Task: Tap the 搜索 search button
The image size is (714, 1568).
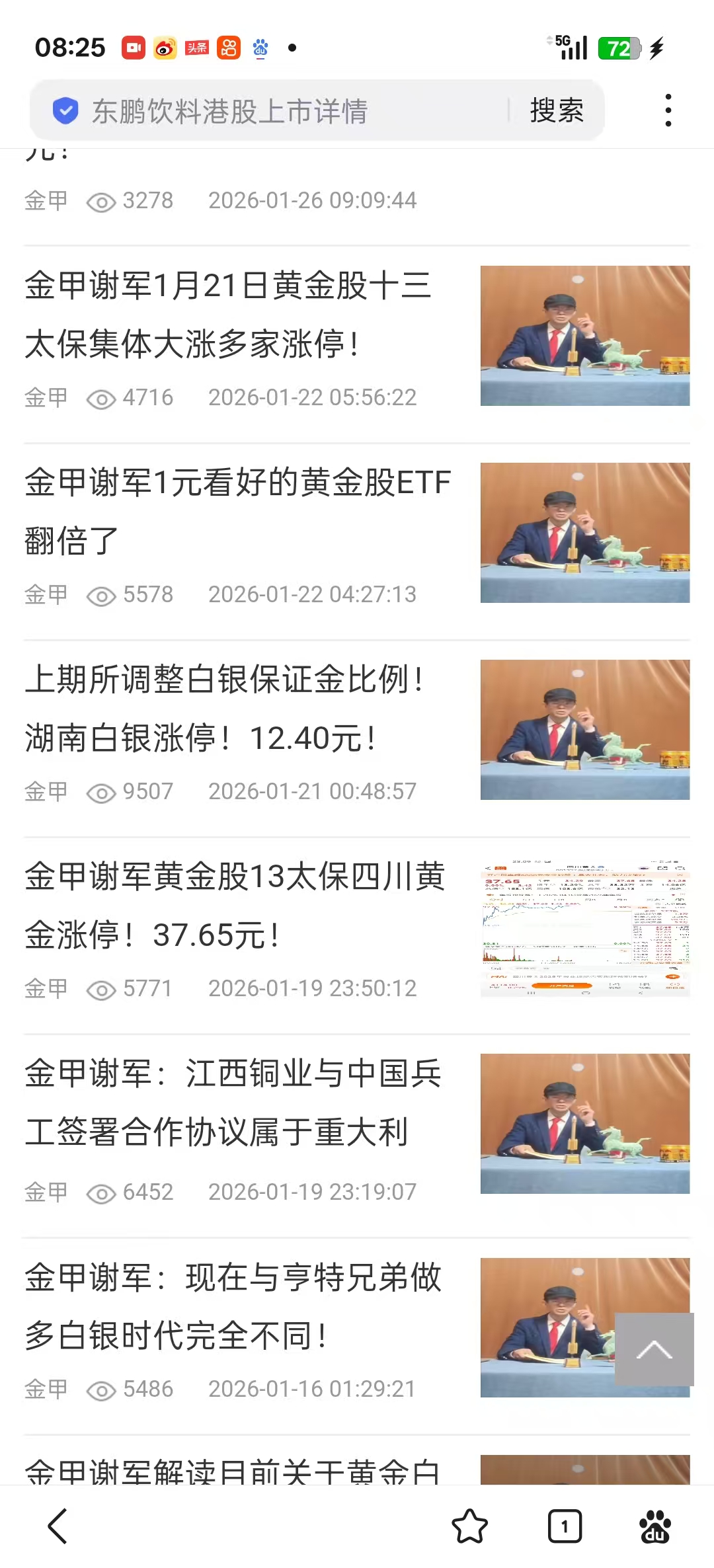Action: 556,110
